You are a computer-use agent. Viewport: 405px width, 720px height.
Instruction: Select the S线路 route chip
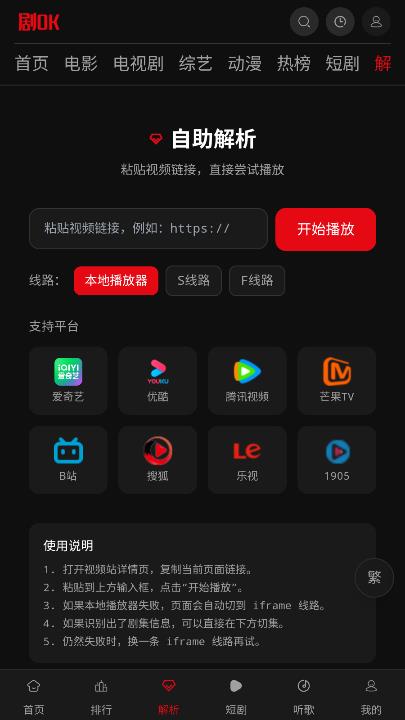pos(193,281)
